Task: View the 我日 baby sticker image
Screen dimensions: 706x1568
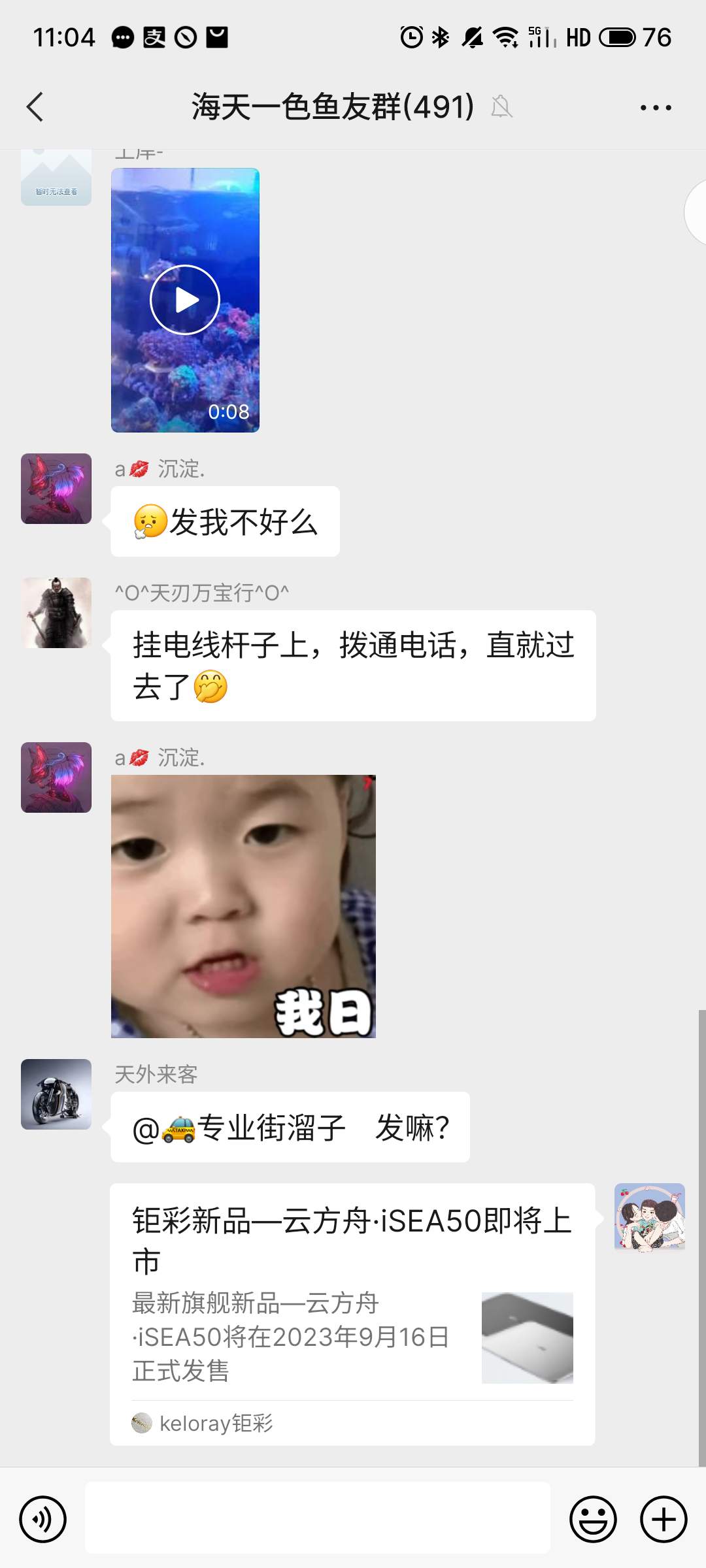Action: pyautogui.click(x=243, y=906)
